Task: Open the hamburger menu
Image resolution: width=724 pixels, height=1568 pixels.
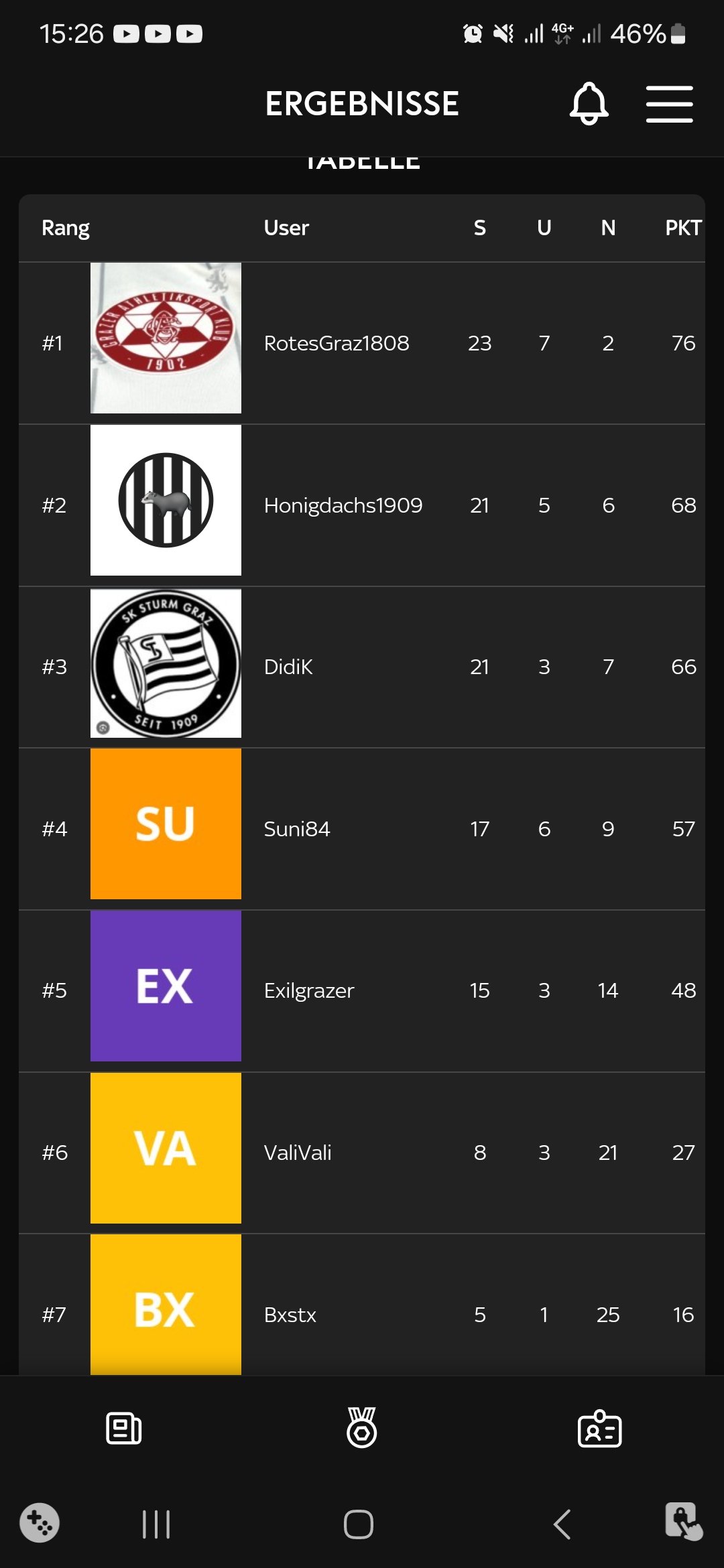Action: click(669, 104)
